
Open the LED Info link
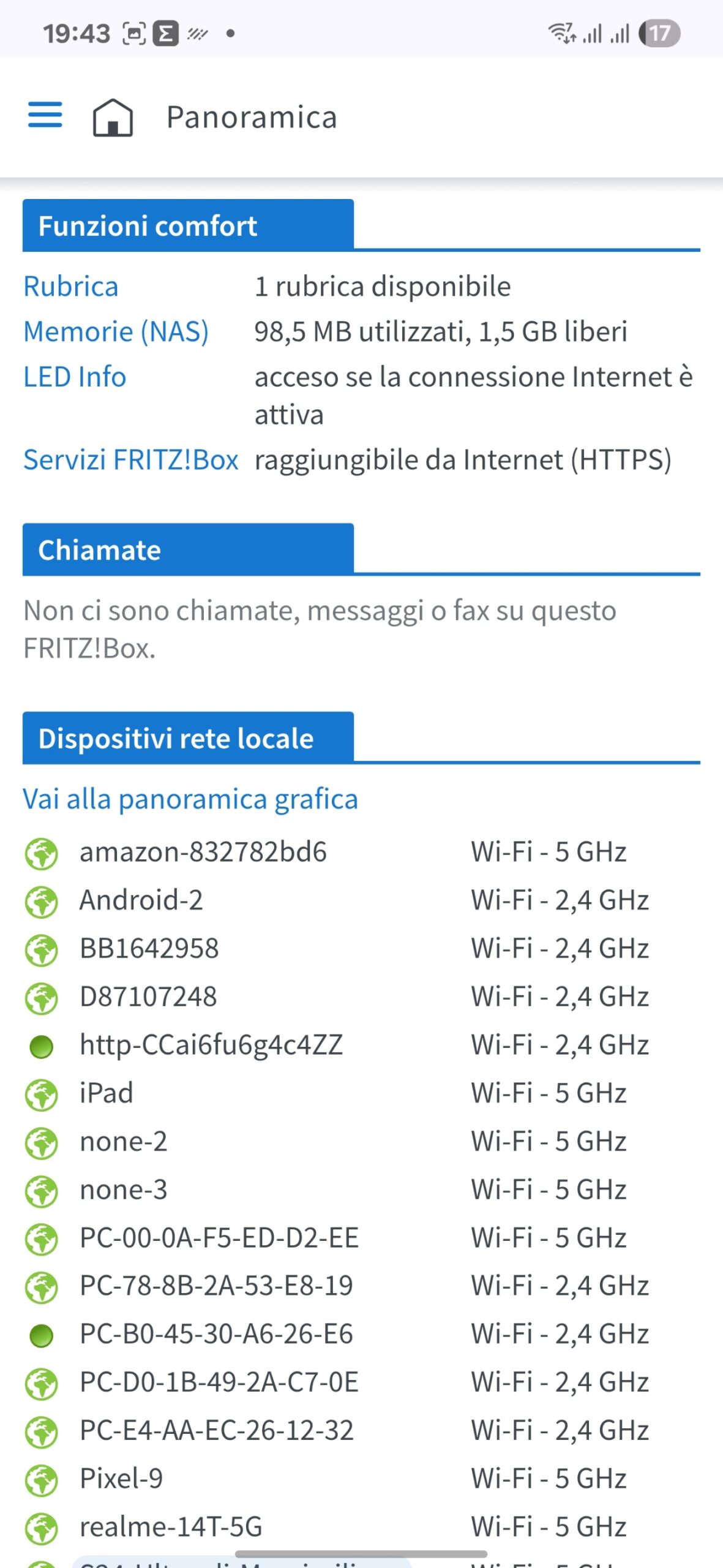tap(75, 377)
